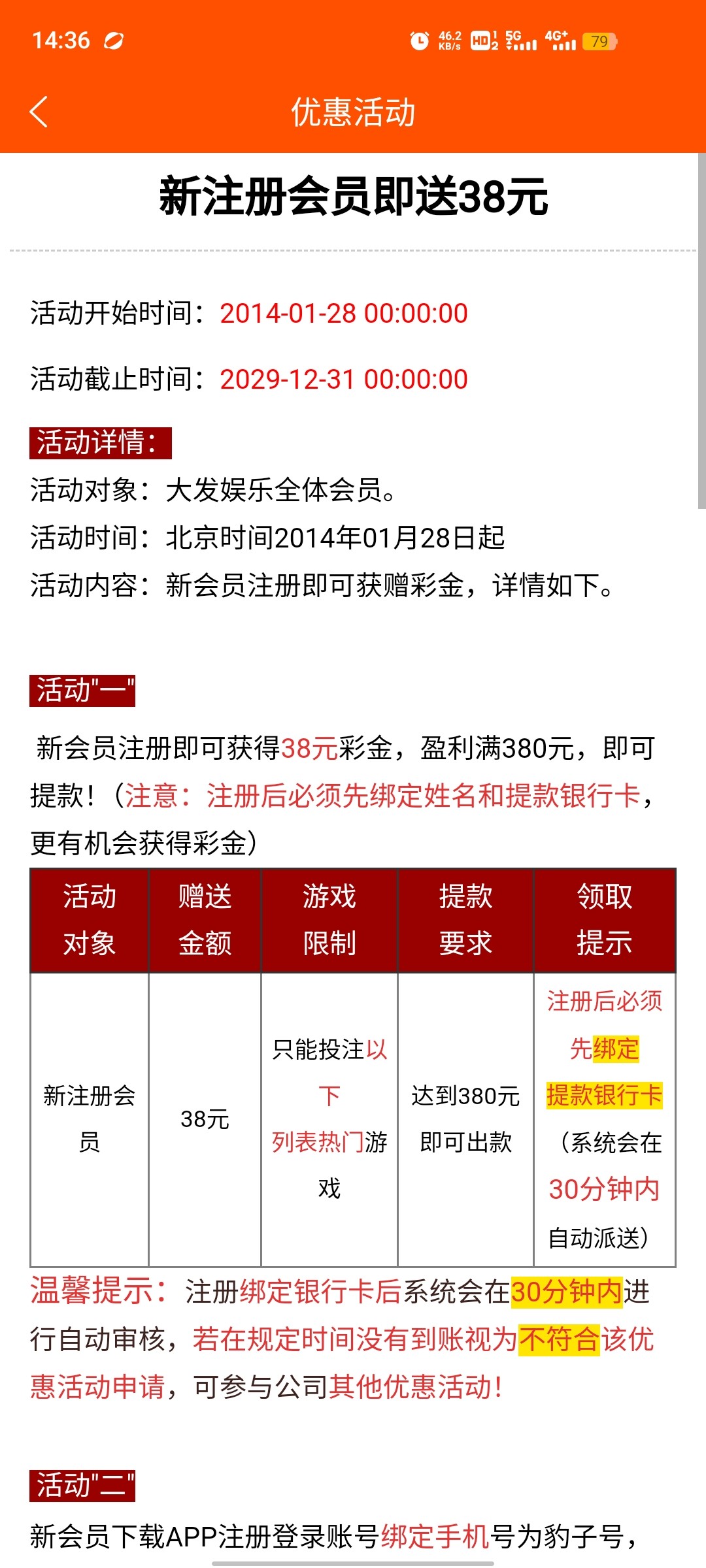Screen dimensions: 706x1568
Task: Go back from the 优惠活动 page
Action: 39,112
